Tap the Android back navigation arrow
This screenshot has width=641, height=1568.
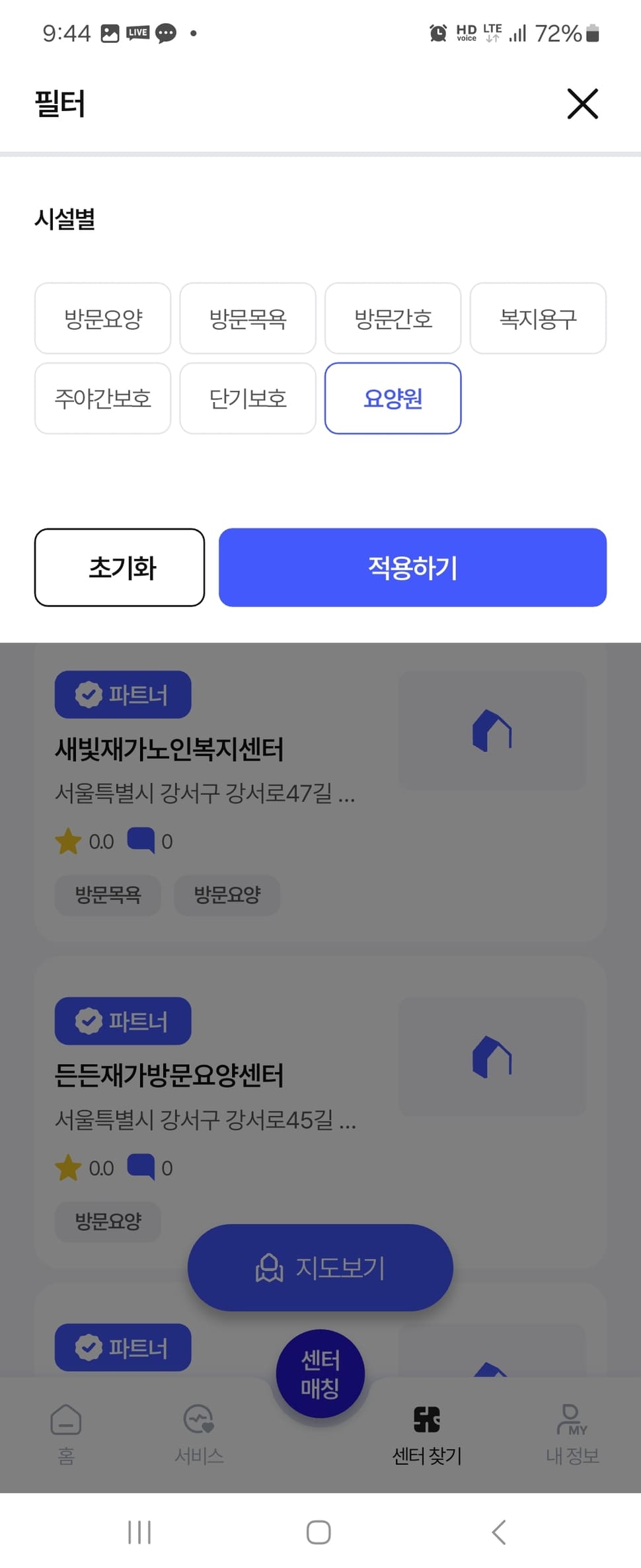click(x=498, y=1532)
